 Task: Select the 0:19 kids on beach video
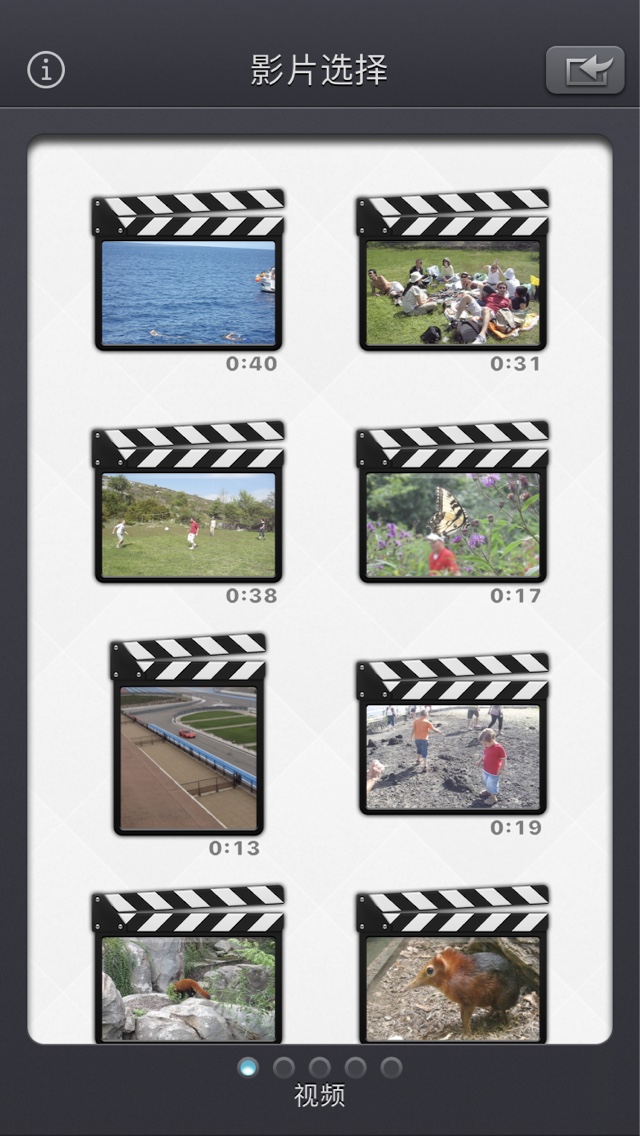[x=452, y=756]
